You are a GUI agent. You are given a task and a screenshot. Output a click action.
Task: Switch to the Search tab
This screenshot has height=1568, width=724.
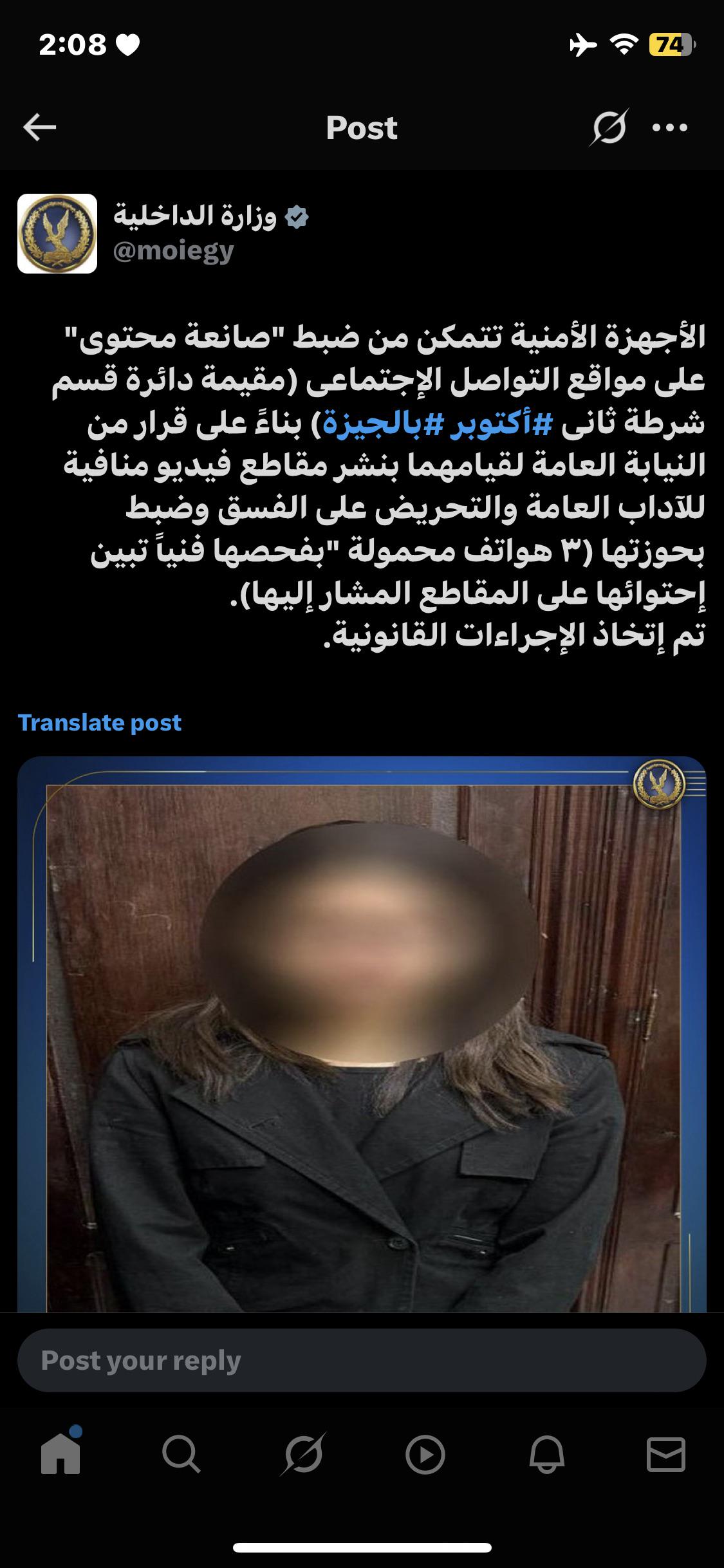181,1455
